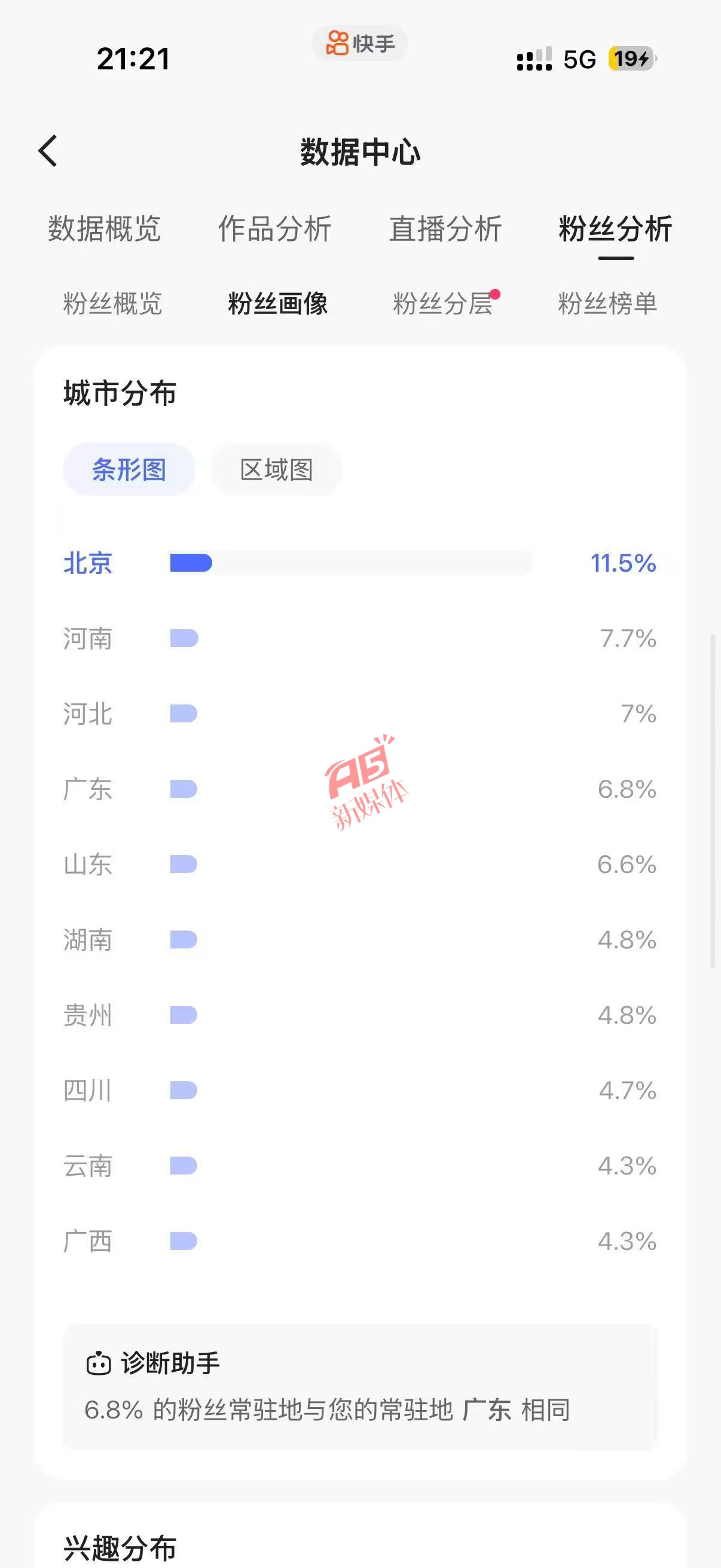Switch to the 数据概览 tab
The image size is (721, 1568).
(x=104, y=229)
